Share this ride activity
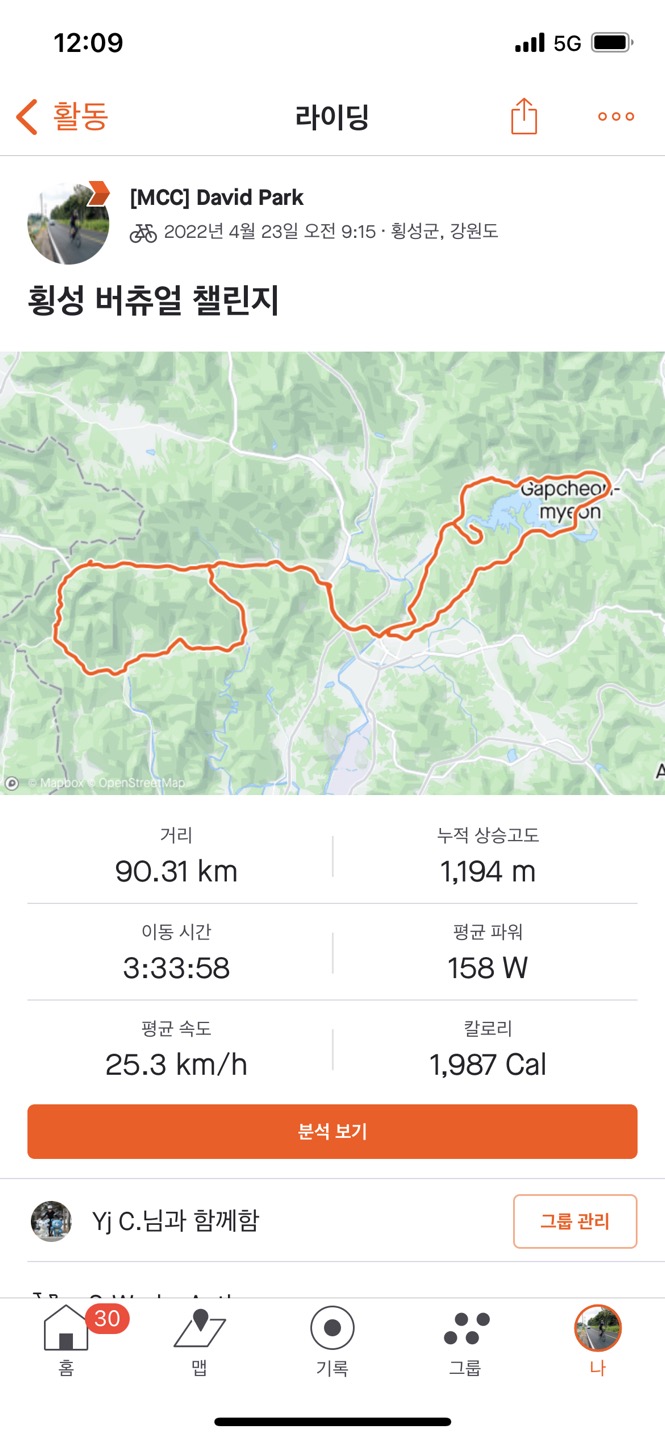 pos(524,117)
